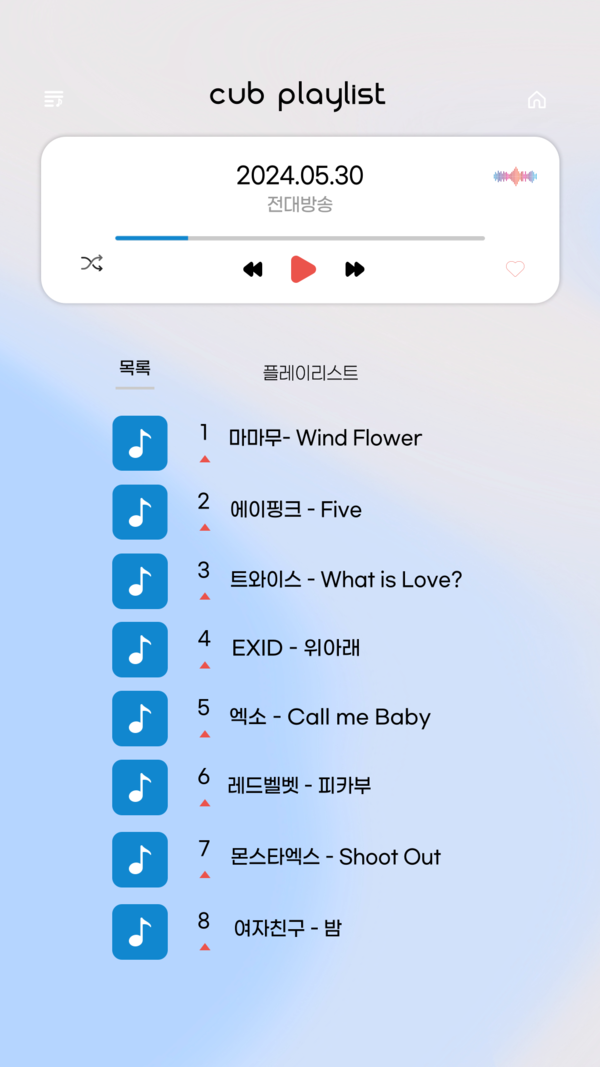Skip forward to the next track
This screenshot has width=600, height=1067.
(x=355, y=269)
